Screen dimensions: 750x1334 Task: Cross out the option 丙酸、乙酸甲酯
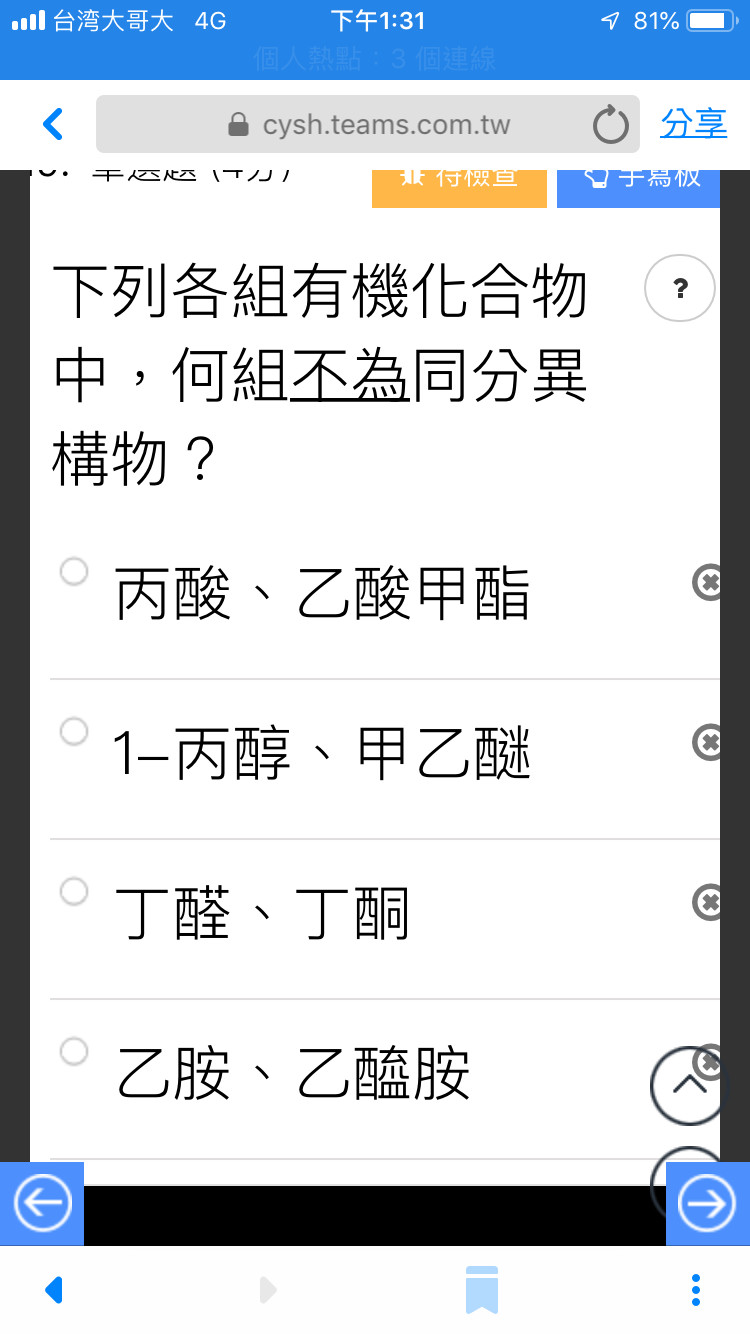pos(707,581)
